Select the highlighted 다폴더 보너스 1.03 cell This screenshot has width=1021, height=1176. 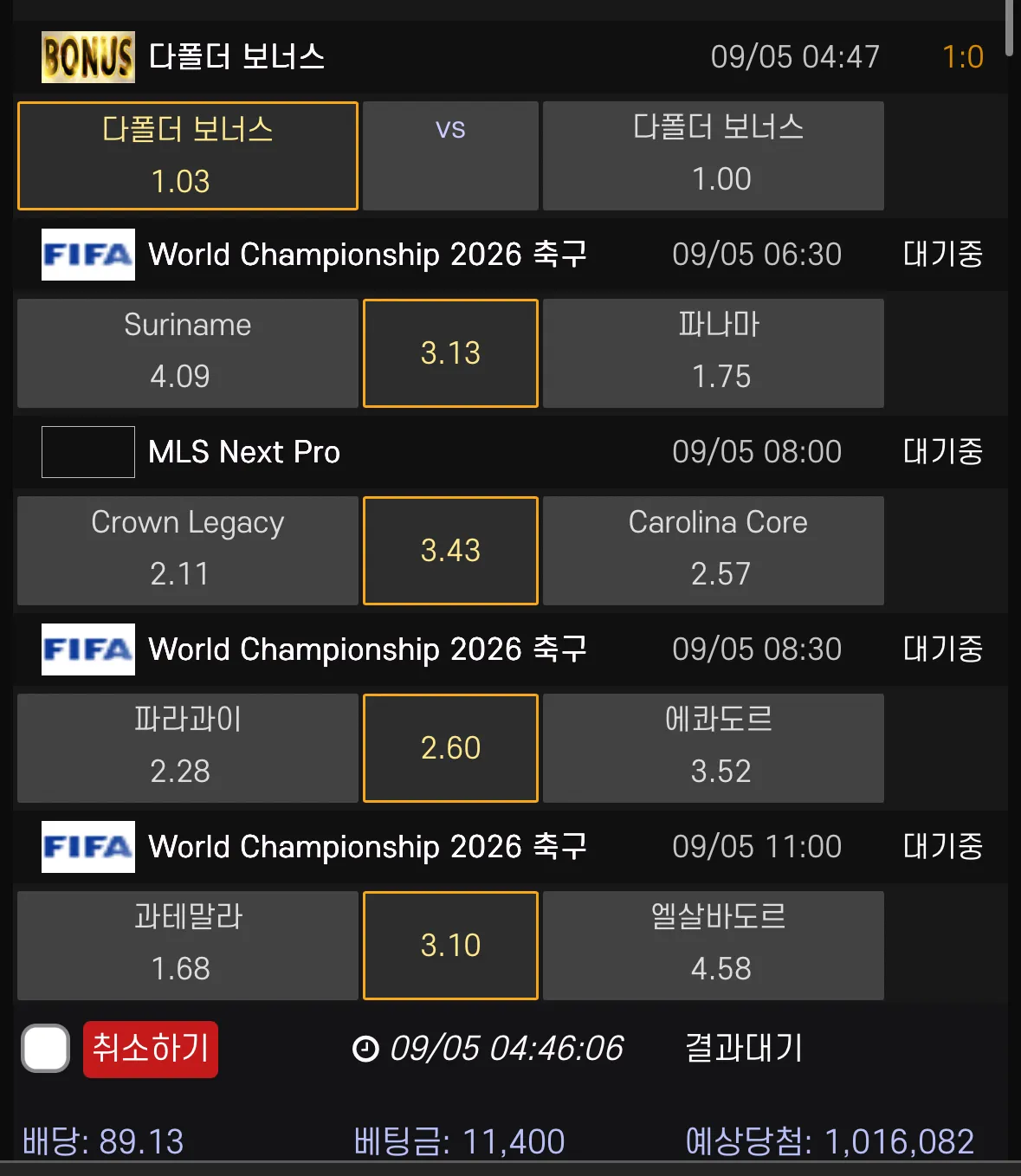[188, 156]
